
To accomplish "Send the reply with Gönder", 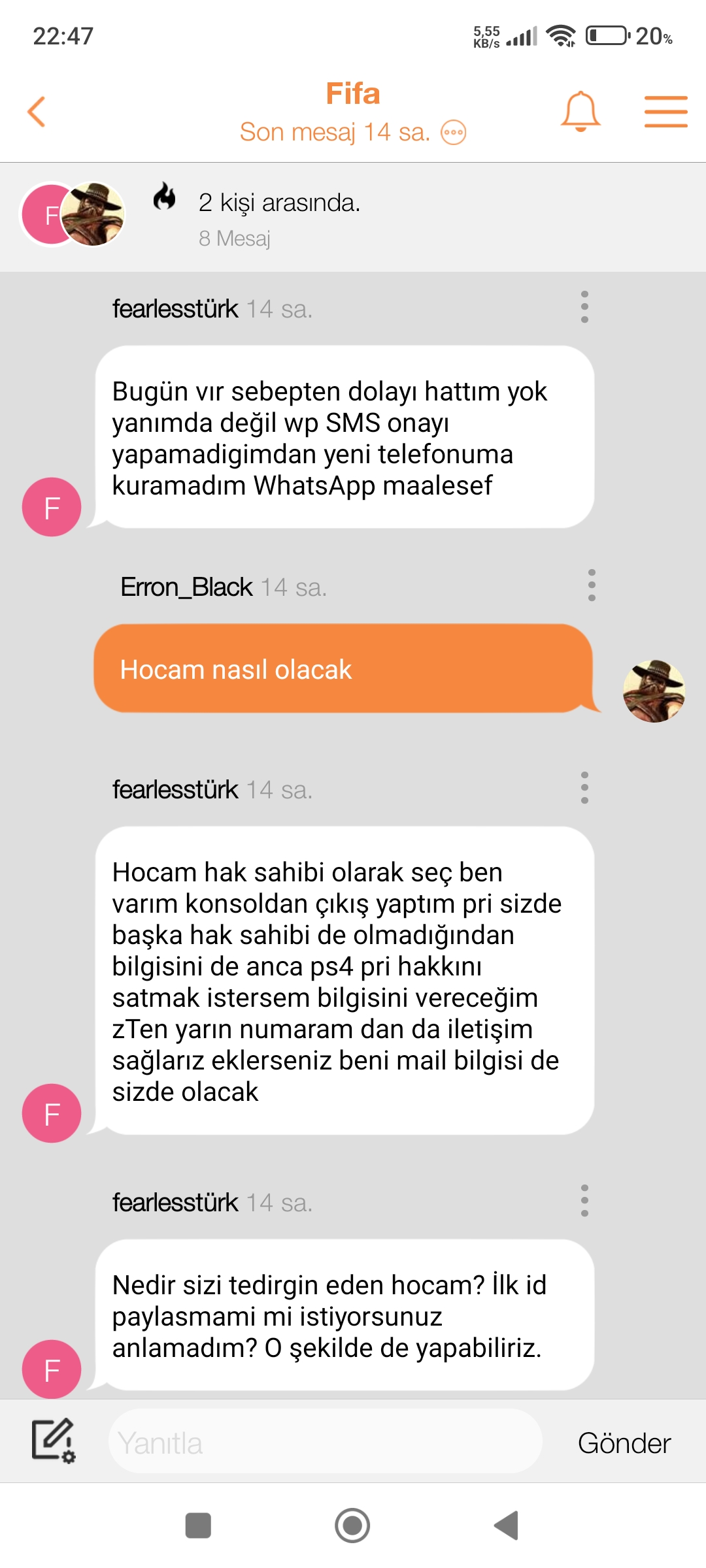I will 624,1443.
